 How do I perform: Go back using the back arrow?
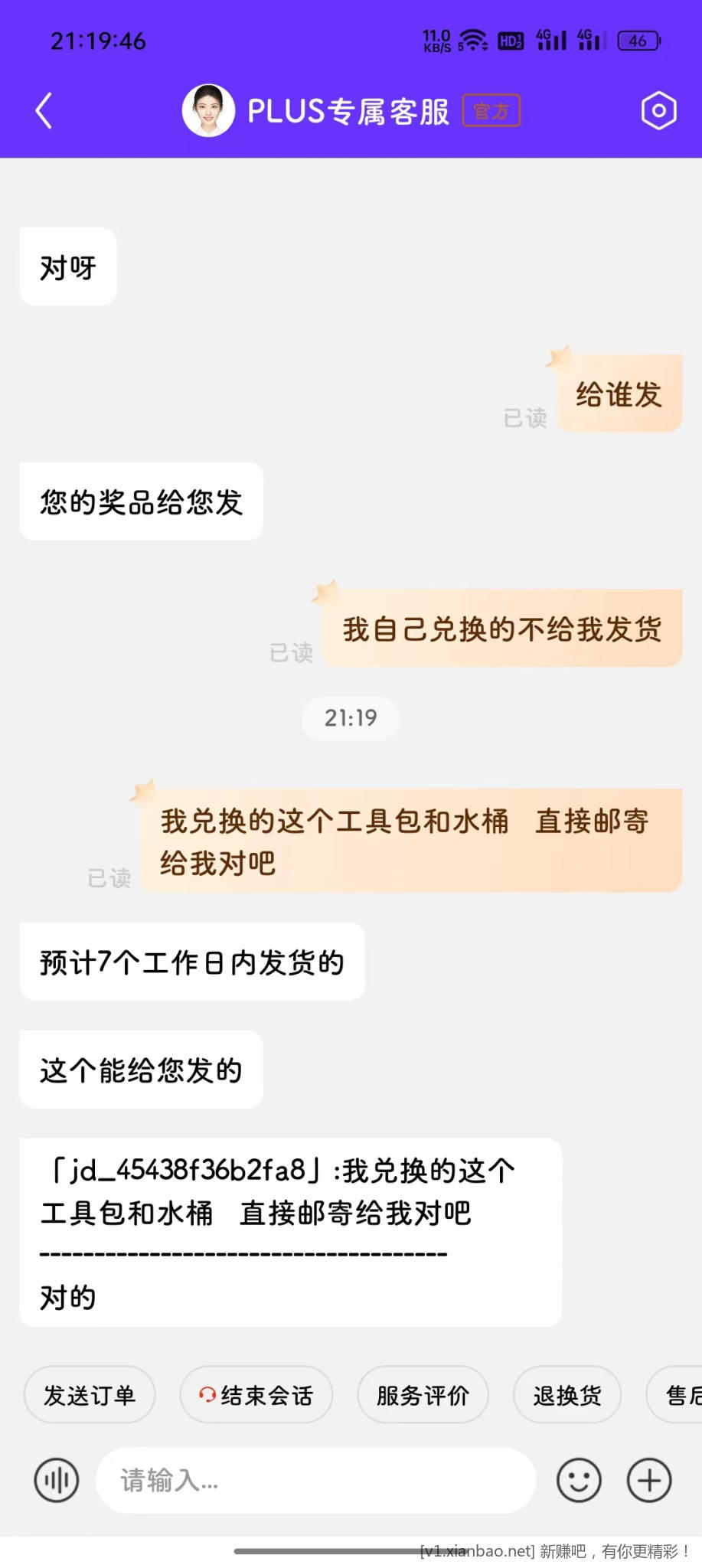pos(44,111)
